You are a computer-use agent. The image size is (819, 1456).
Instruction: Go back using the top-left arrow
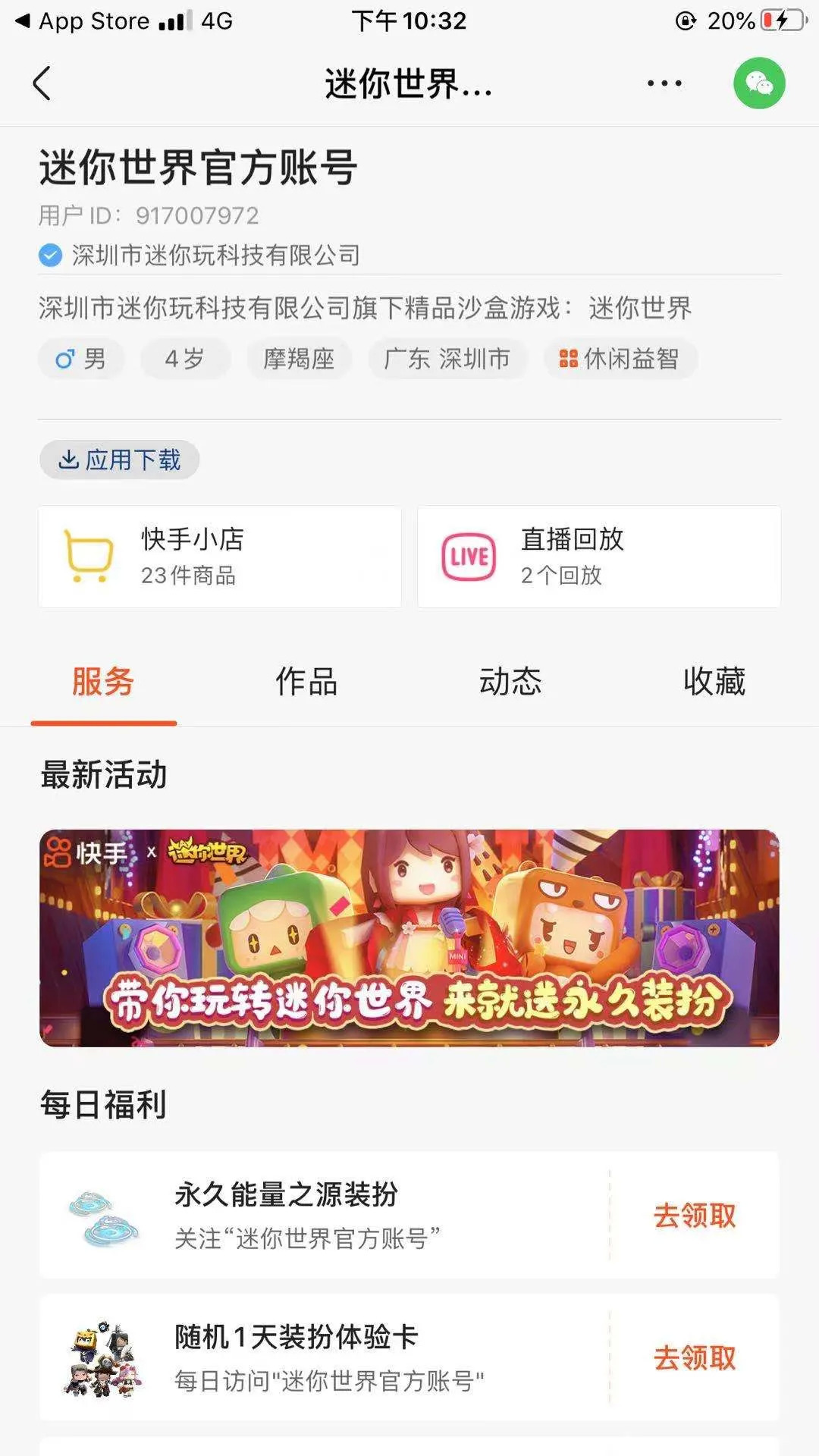click(42, 83)
